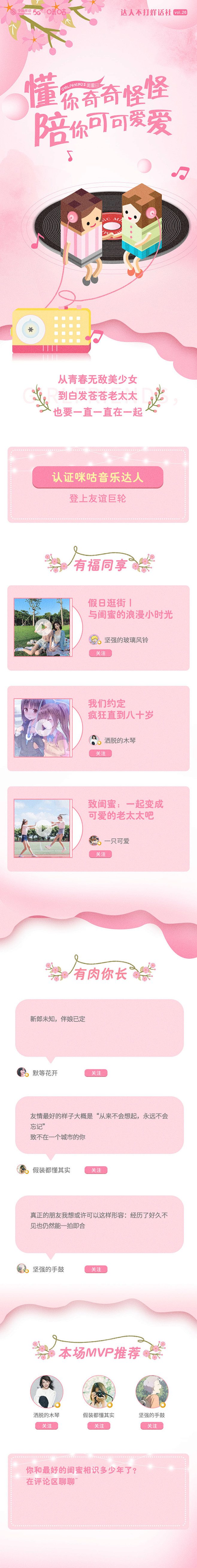Follow 坚强的手鼓 in 本场MVP推荐

click(151, 1426)
